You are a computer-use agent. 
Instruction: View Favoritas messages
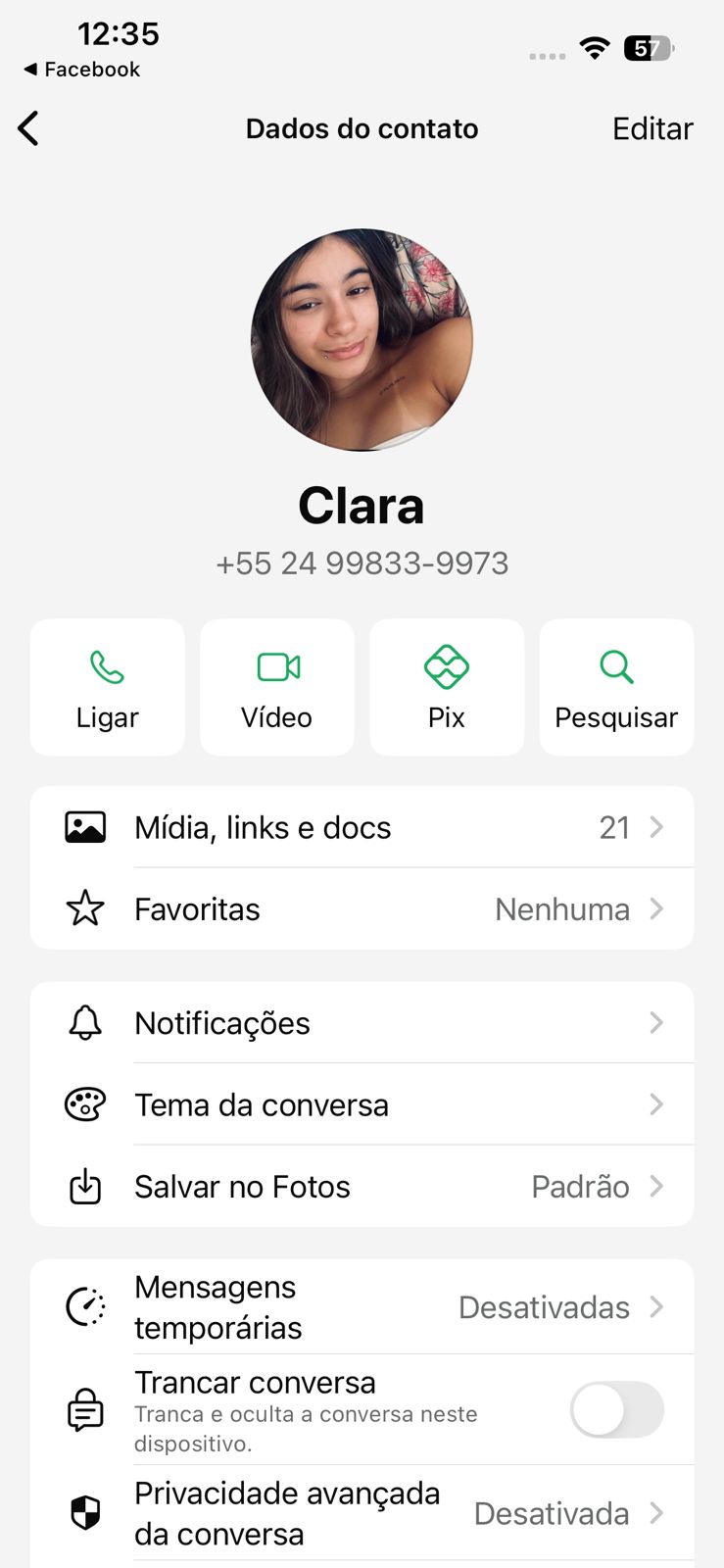tap(362, 909)
